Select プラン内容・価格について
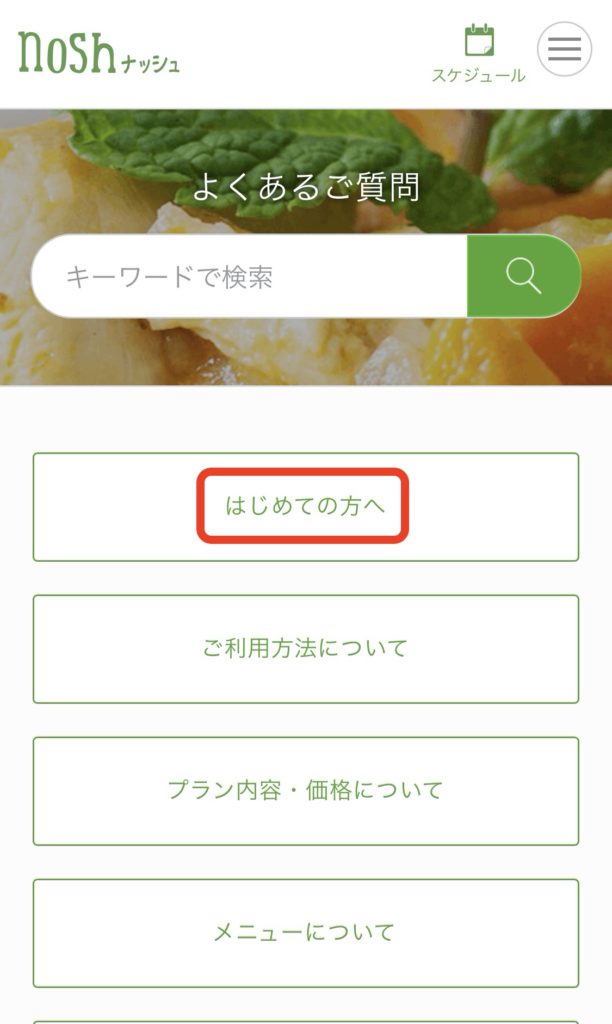This screenshot has height=1024, width=612. point(305,791)
